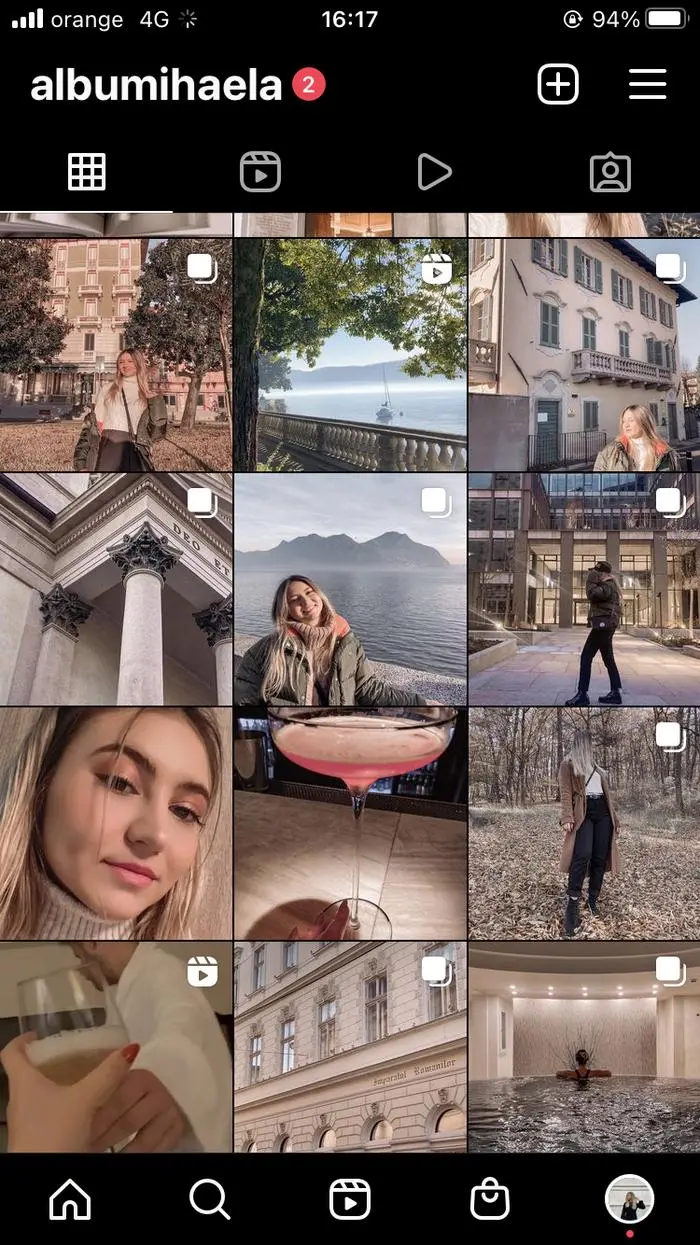Open the autumn forest brown coat post
700x1245 pixels.
pos(585,824)
